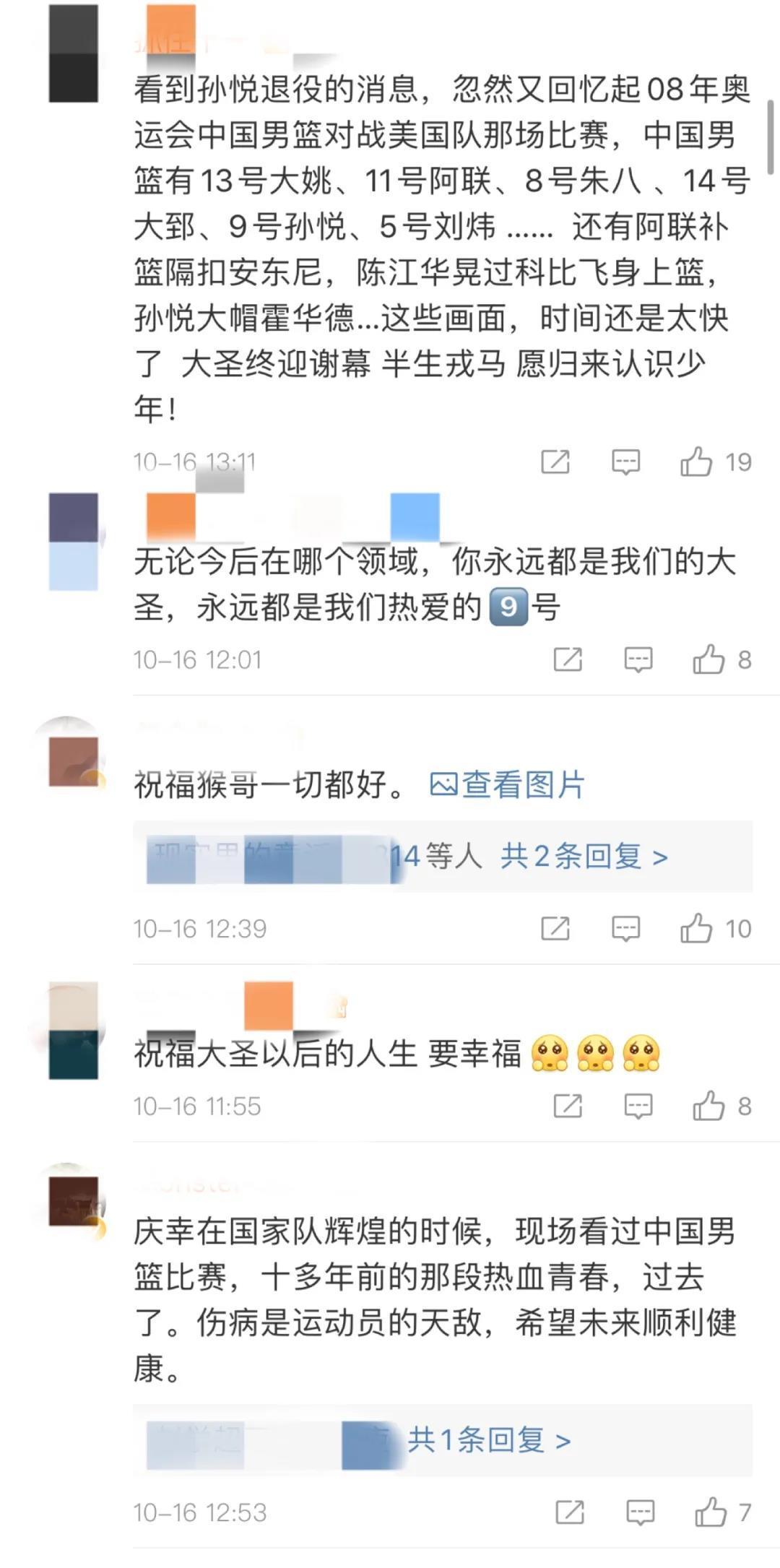The height and width of the screenshot is (1568, 780).
Task: Like the comment posted at 10-16 13:11
Action: pos(715,462)
